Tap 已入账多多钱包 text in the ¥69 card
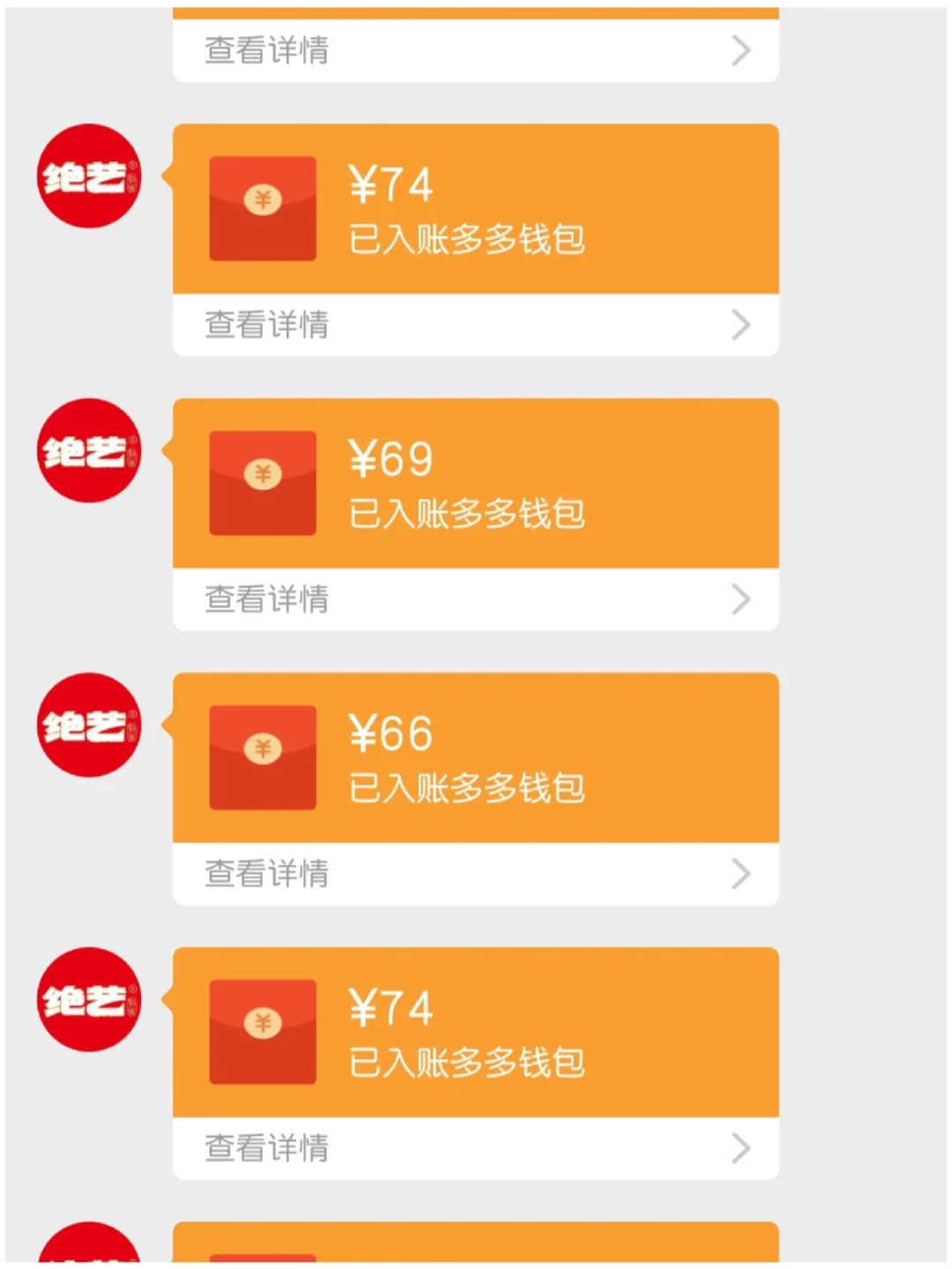Viewport: 952px width, 1269px height. [x=465, y=514]
